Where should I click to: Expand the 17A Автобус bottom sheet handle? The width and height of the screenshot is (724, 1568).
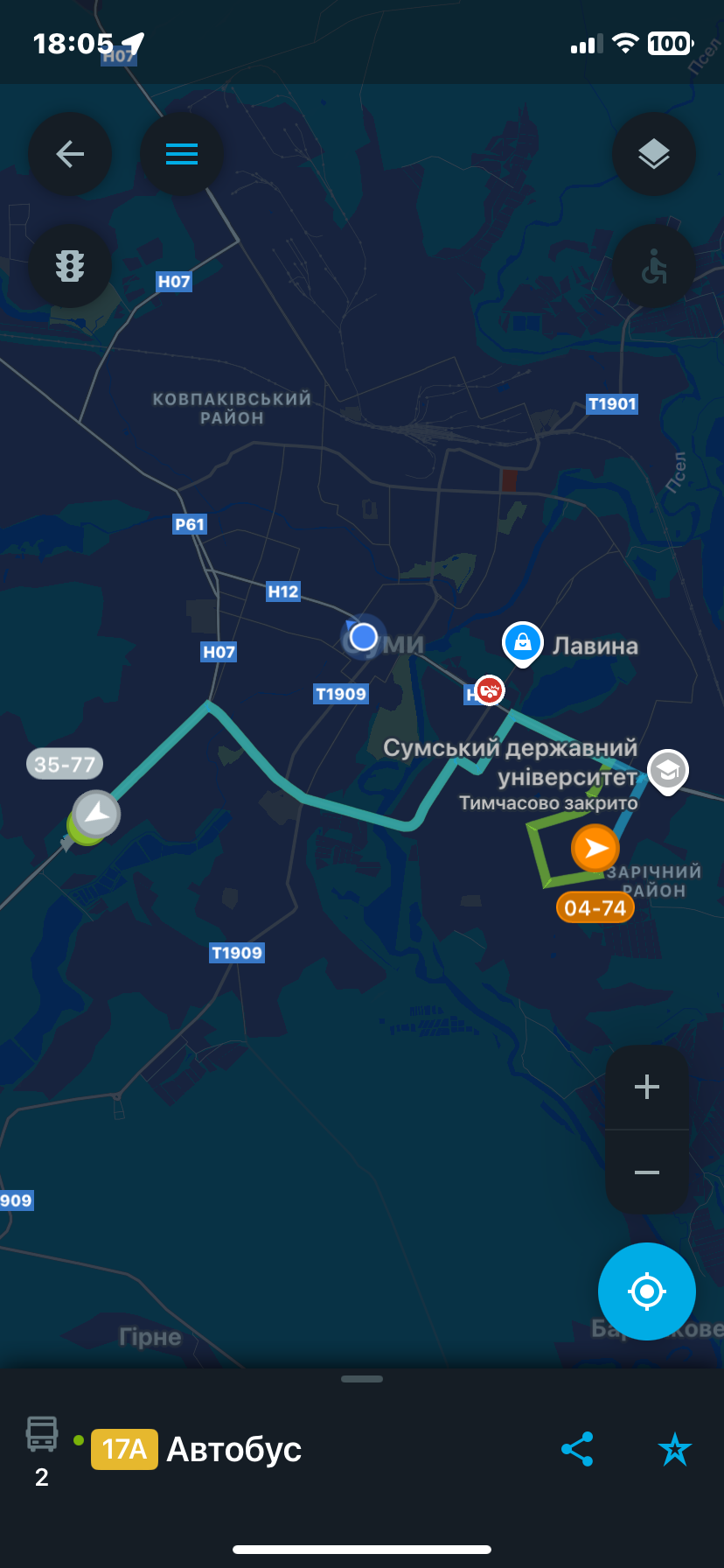(362, 1379)
